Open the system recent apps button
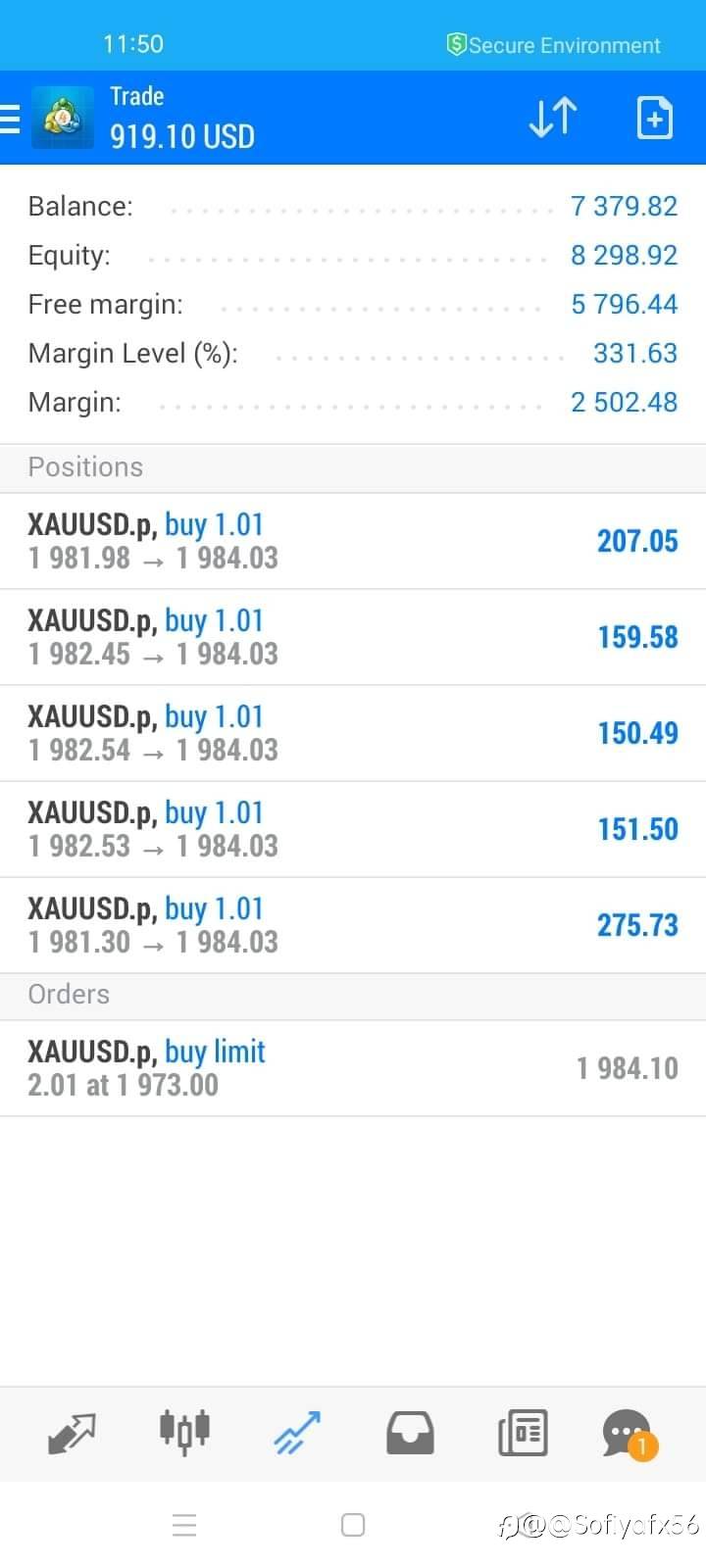The height and width of the screenshot is (1568, 706). 184,1525
